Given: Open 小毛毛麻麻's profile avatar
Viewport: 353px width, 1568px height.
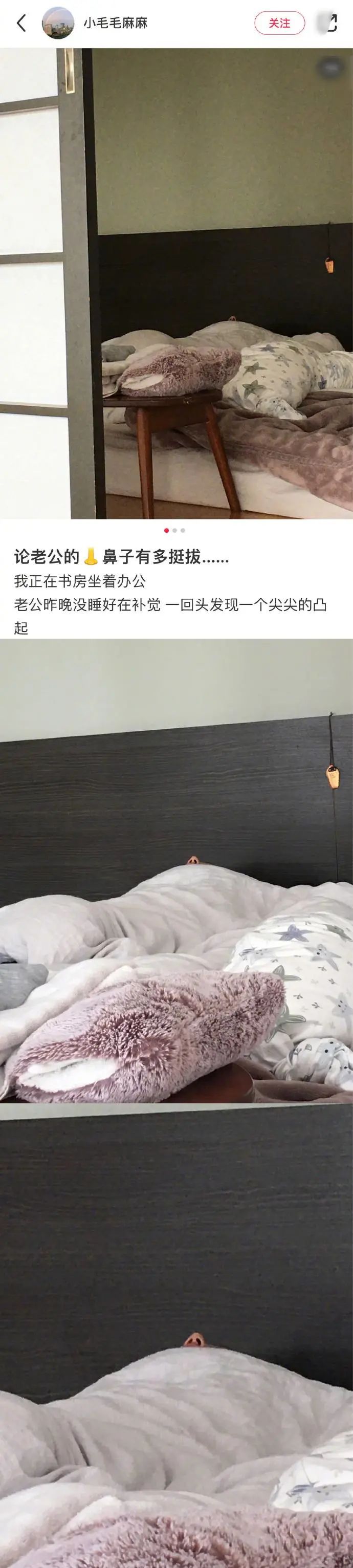Looking at the screenshot, I should (58, 23).
